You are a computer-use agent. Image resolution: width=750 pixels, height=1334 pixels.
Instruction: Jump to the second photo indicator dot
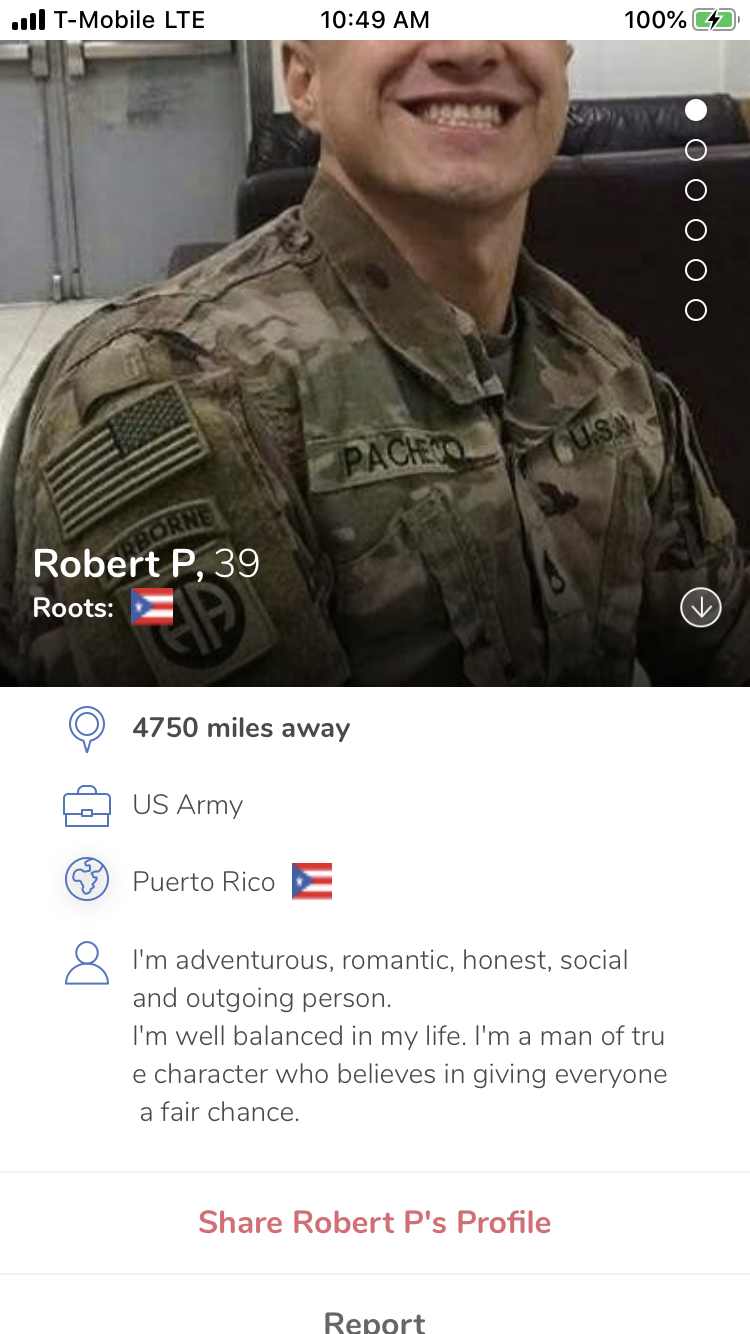[x=696, y=150]
